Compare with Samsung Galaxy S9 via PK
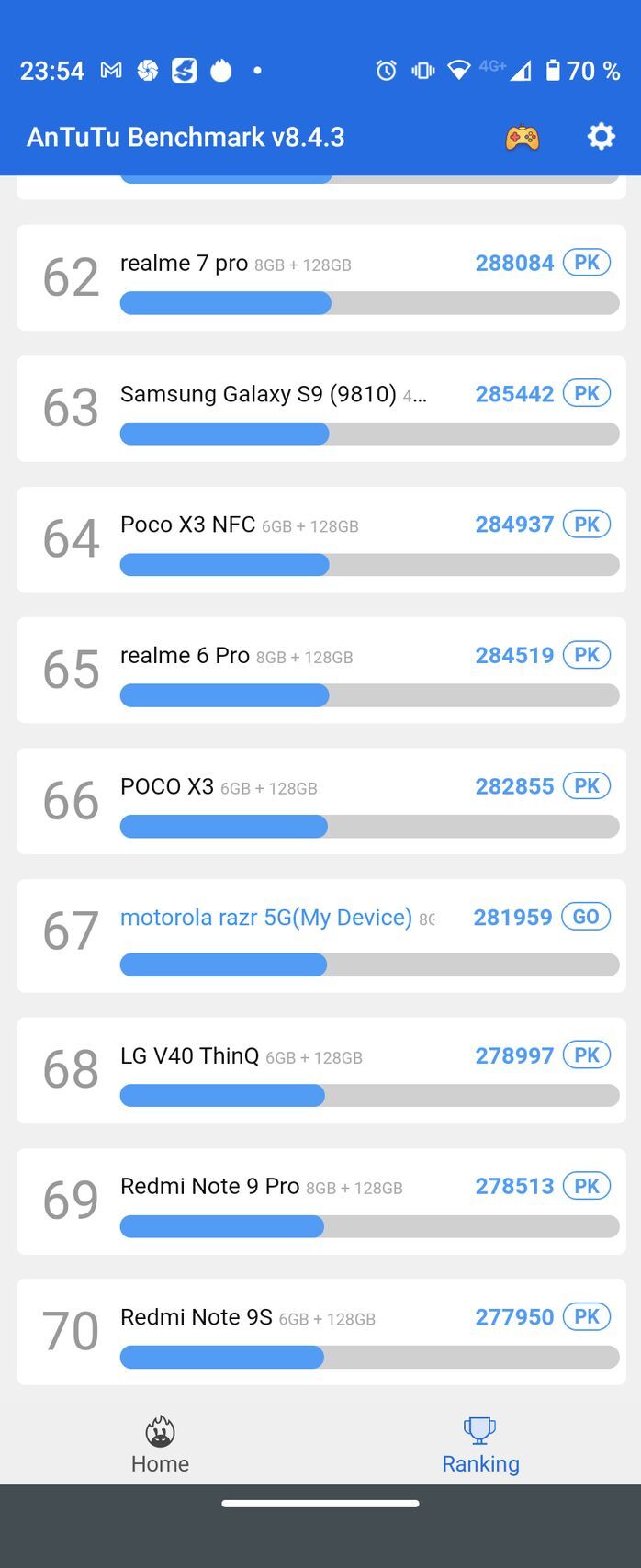 pyautogui.click(x=586, y=394)
